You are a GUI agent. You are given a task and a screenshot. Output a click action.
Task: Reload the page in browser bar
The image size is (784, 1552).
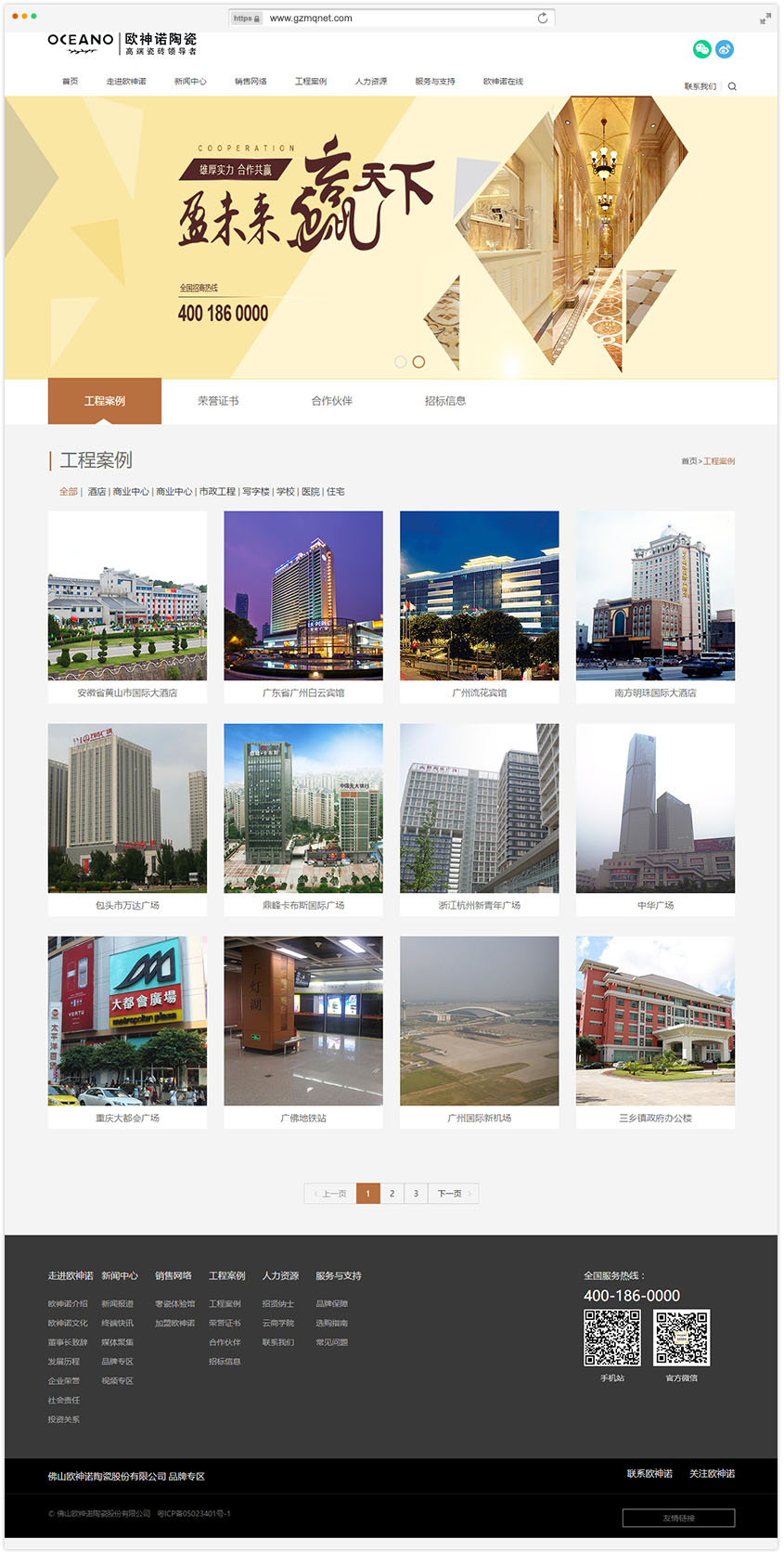(542, 18)
